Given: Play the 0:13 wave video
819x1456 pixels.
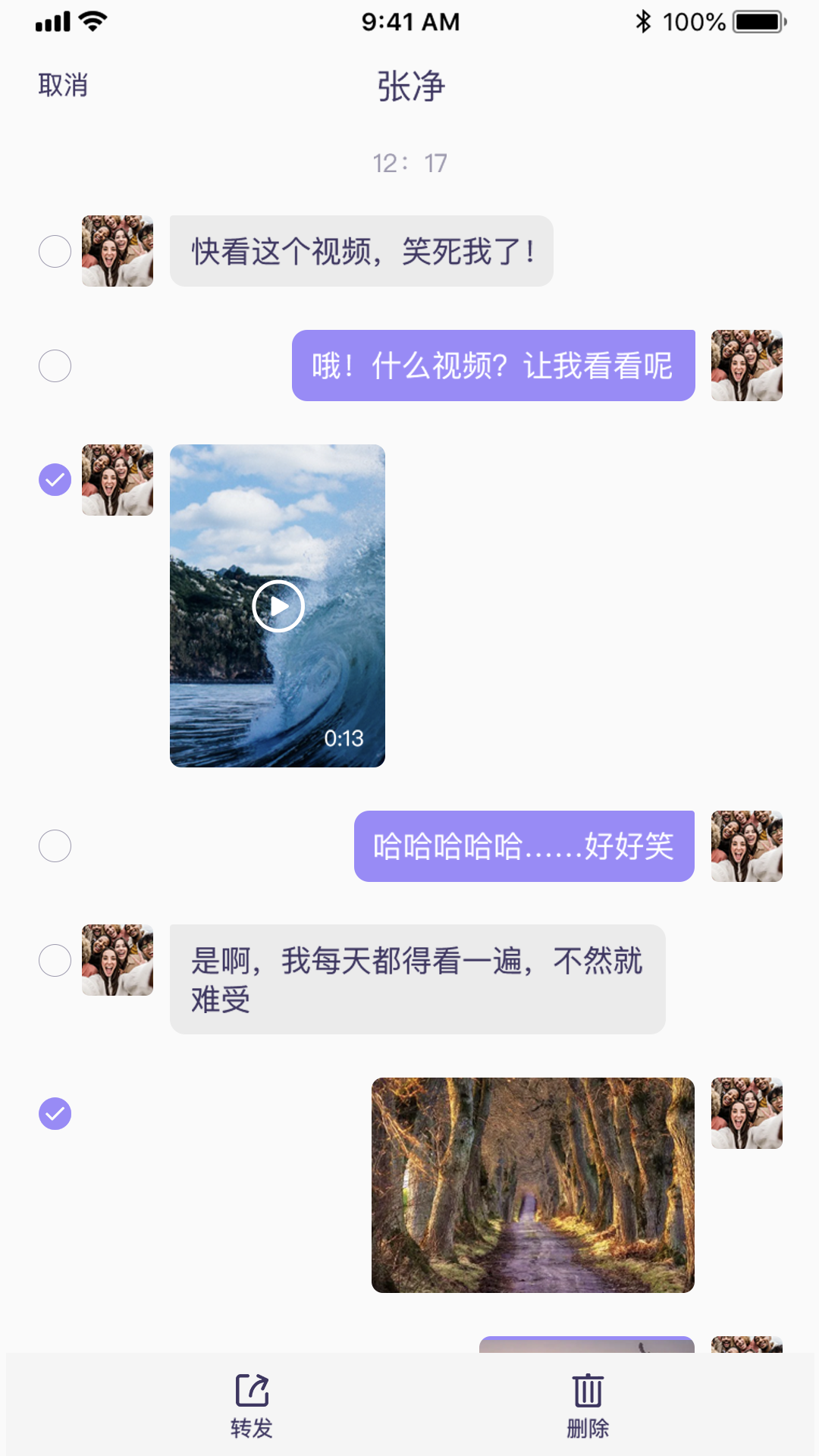Looking at the screenshot, I should coord(278,606).
